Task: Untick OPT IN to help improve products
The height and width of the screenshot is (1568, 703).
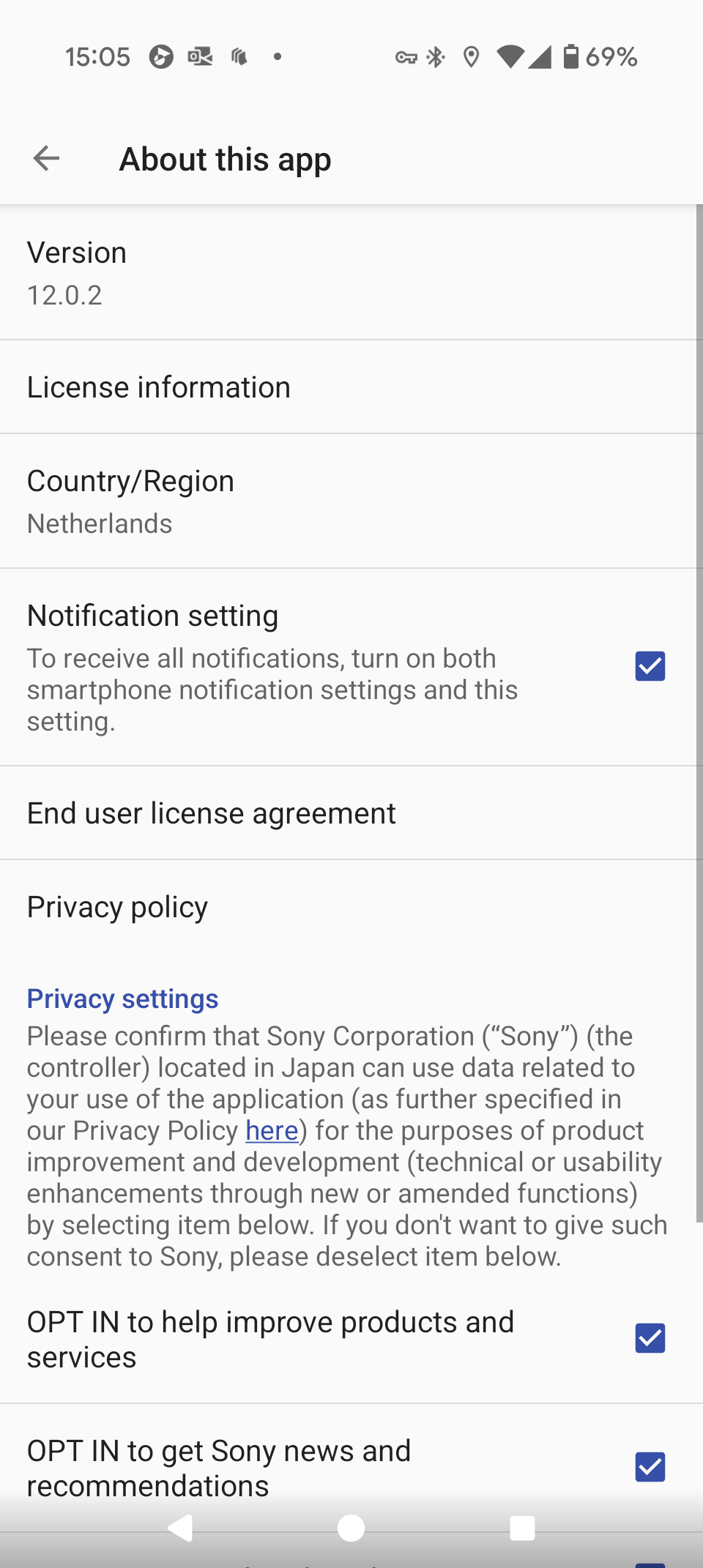Action: point(650,1338)
